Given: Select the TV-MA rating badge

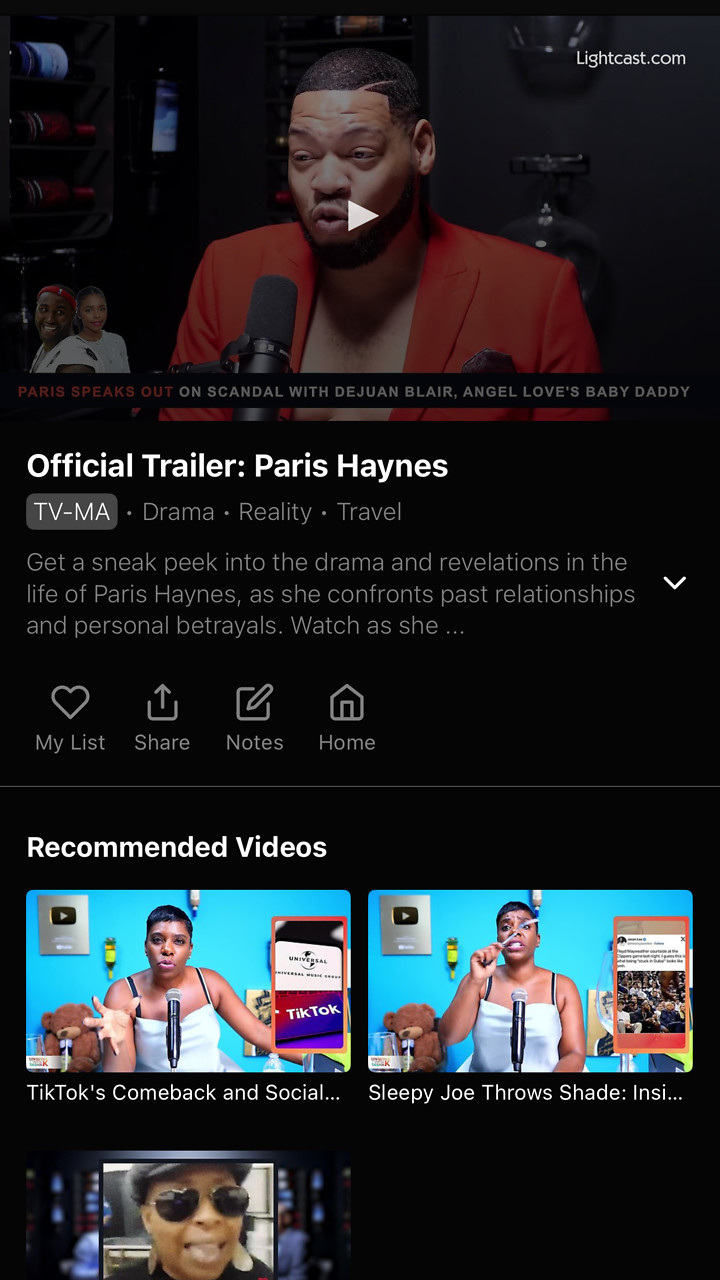Looking at the screenshot, I should [x=71, y=511].
